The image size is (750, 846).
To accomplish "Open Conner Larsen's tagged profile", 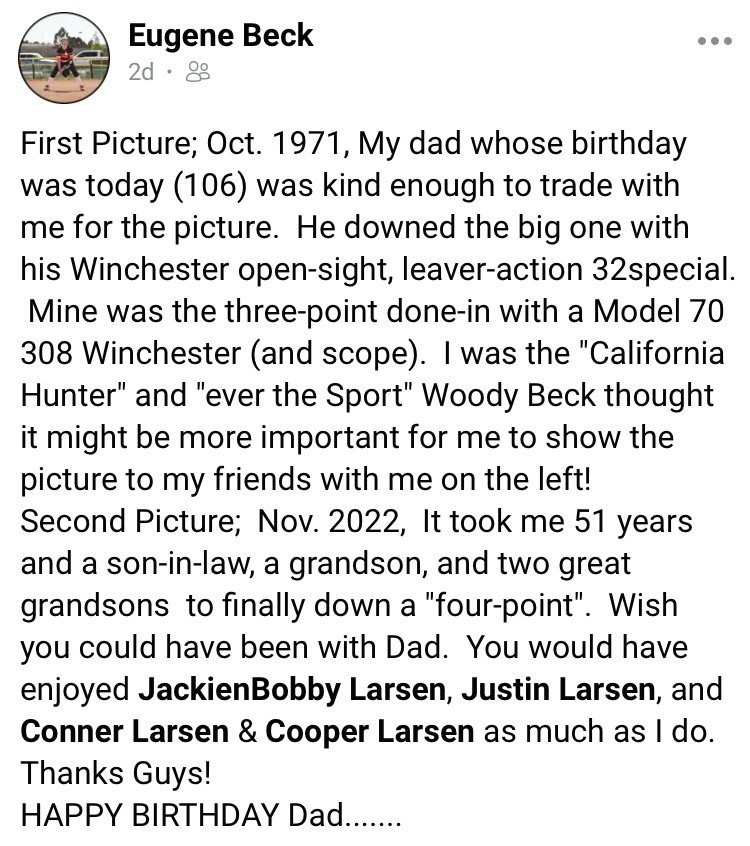I will click(125, 731).
